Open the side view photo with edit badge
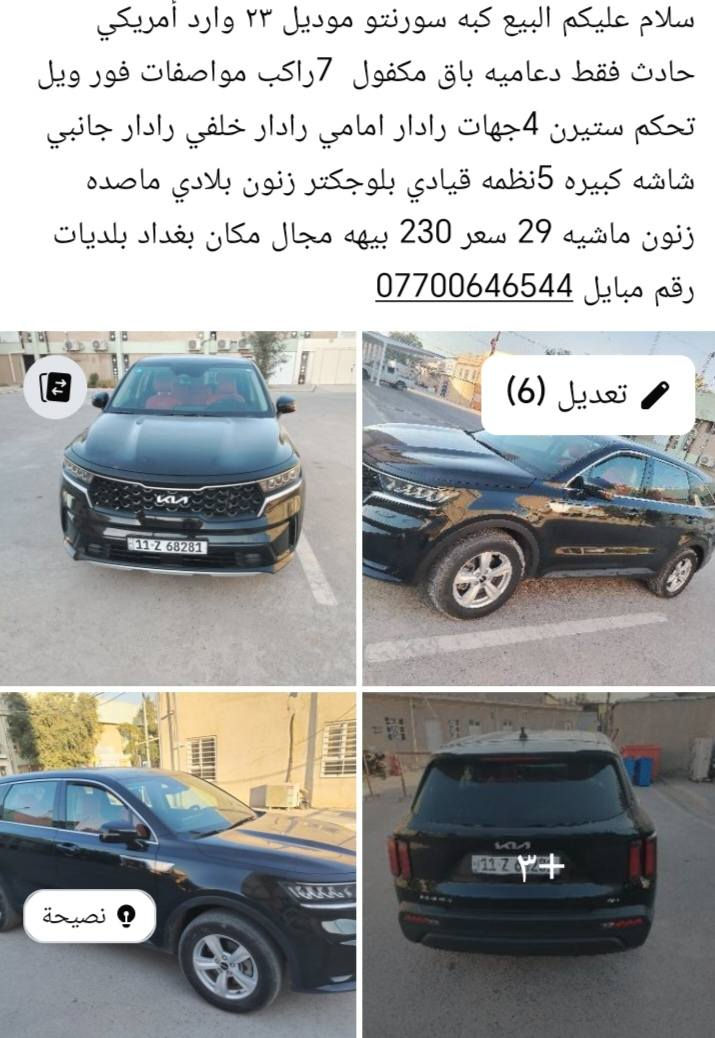Viewport: 715px width, 1038px height. (538, 560)
